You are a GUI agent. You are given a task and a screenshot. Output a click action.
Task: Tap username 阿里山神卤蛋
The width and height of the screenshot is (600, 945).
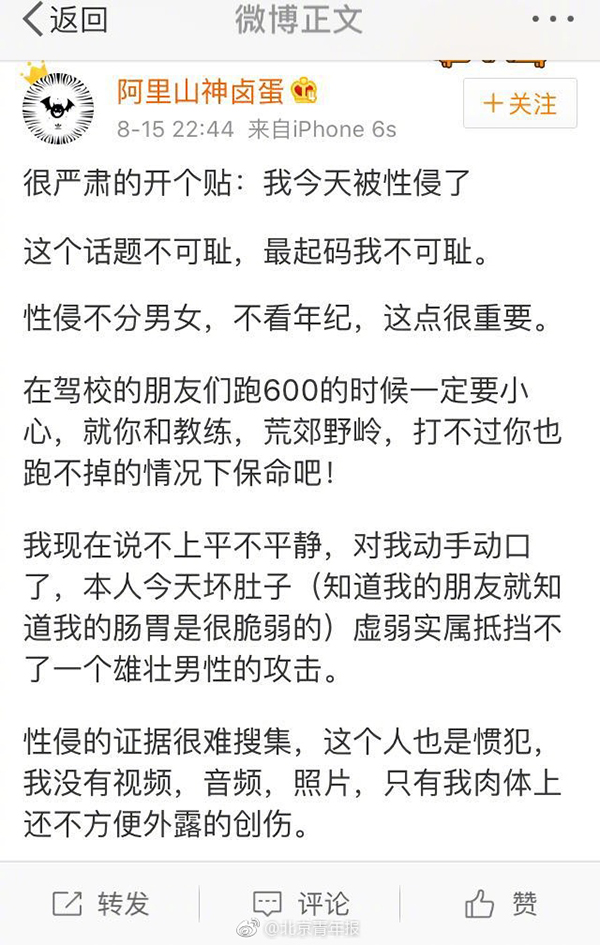pyautogui.click(x=202, y=91)
